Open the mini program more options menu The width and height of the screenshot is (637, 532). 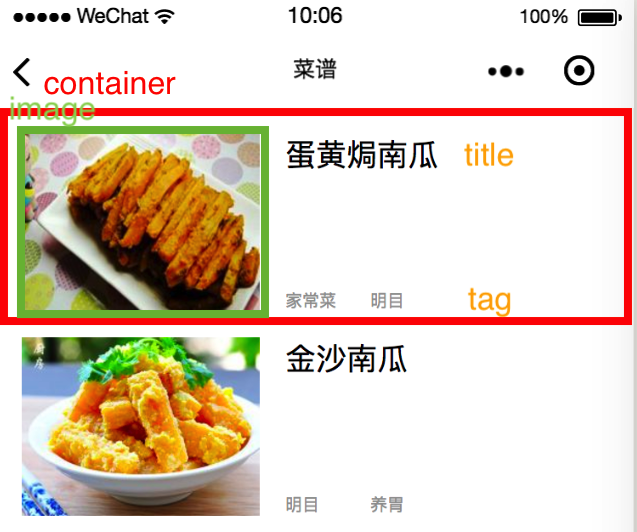click(x=506, y=71)
